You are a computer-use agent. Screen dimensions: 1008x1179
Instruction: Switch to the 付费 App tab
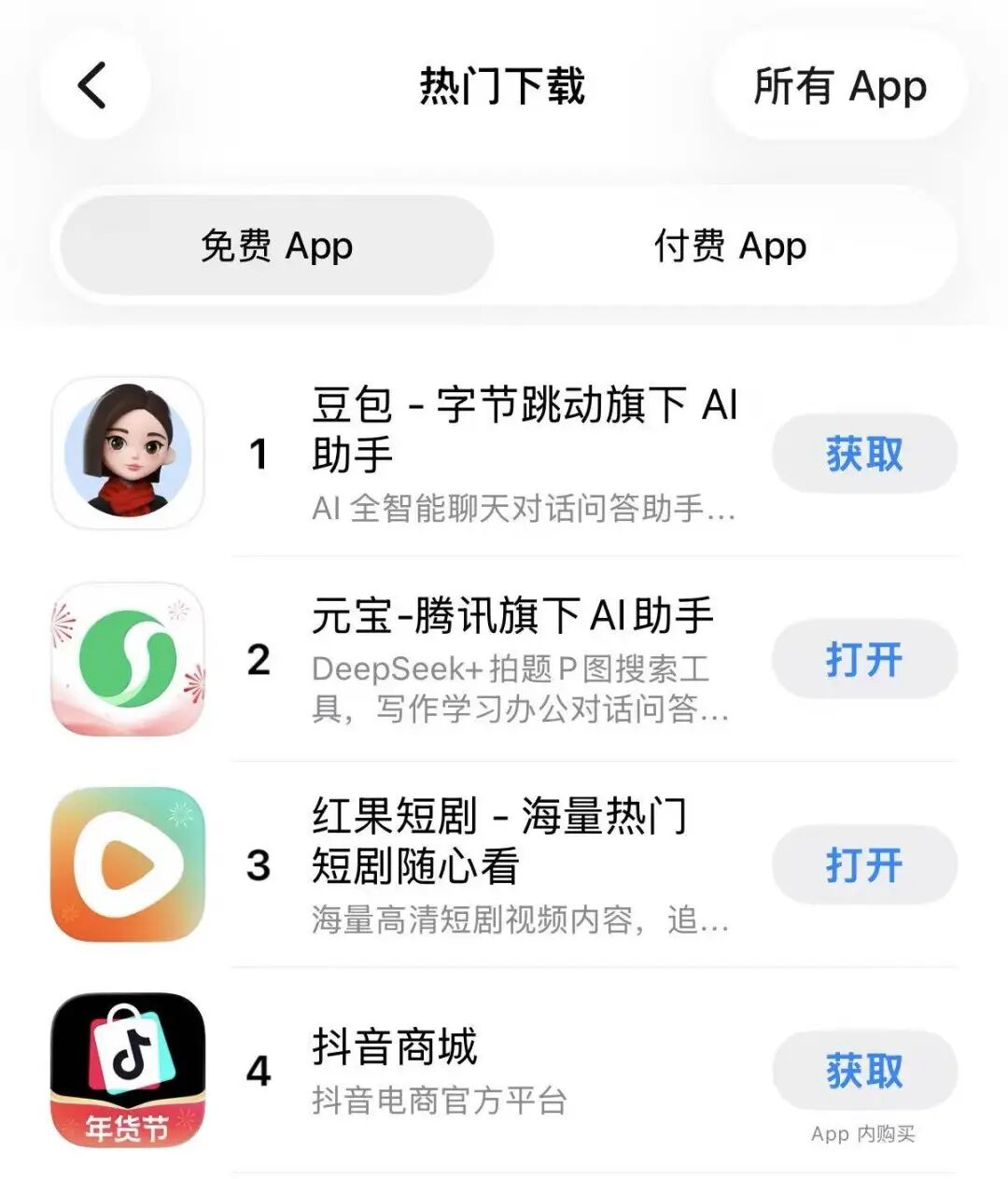coord(730,246)
